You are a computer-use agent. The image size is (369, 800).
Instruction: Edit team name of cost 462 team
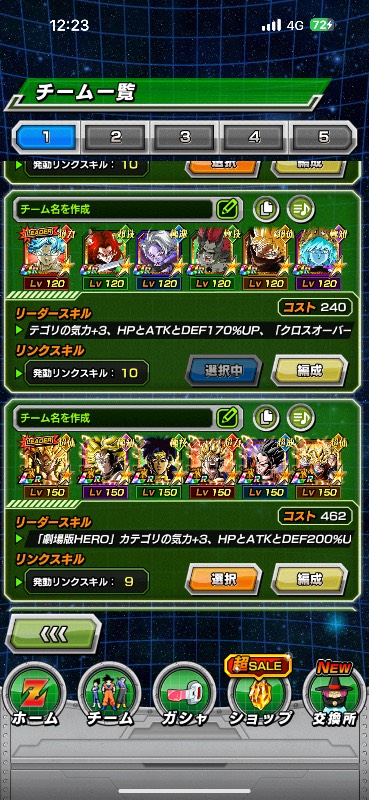click(x=228, y=418)
